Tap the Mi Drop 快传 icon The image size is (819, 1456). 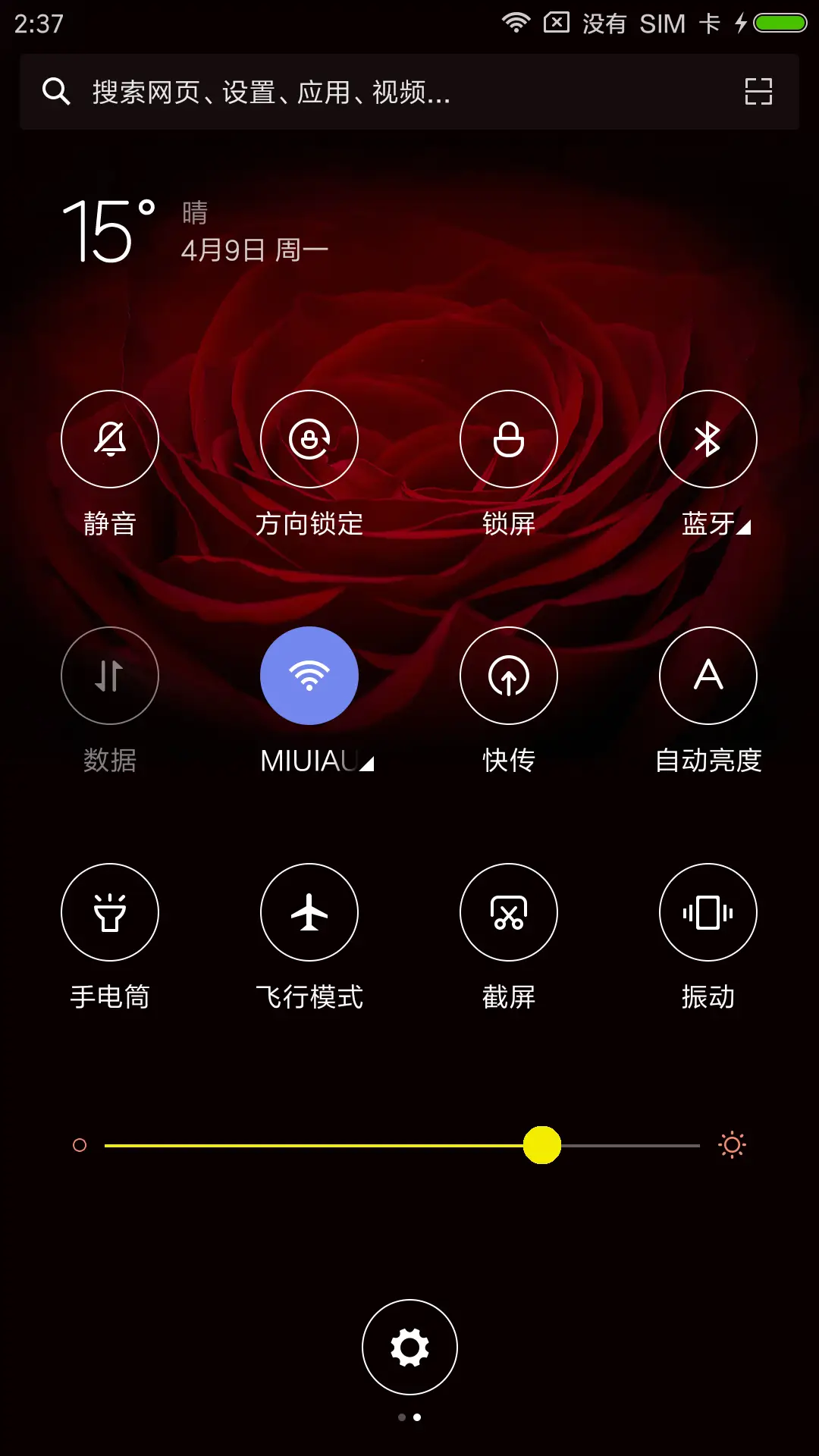(x=508, y=676)
